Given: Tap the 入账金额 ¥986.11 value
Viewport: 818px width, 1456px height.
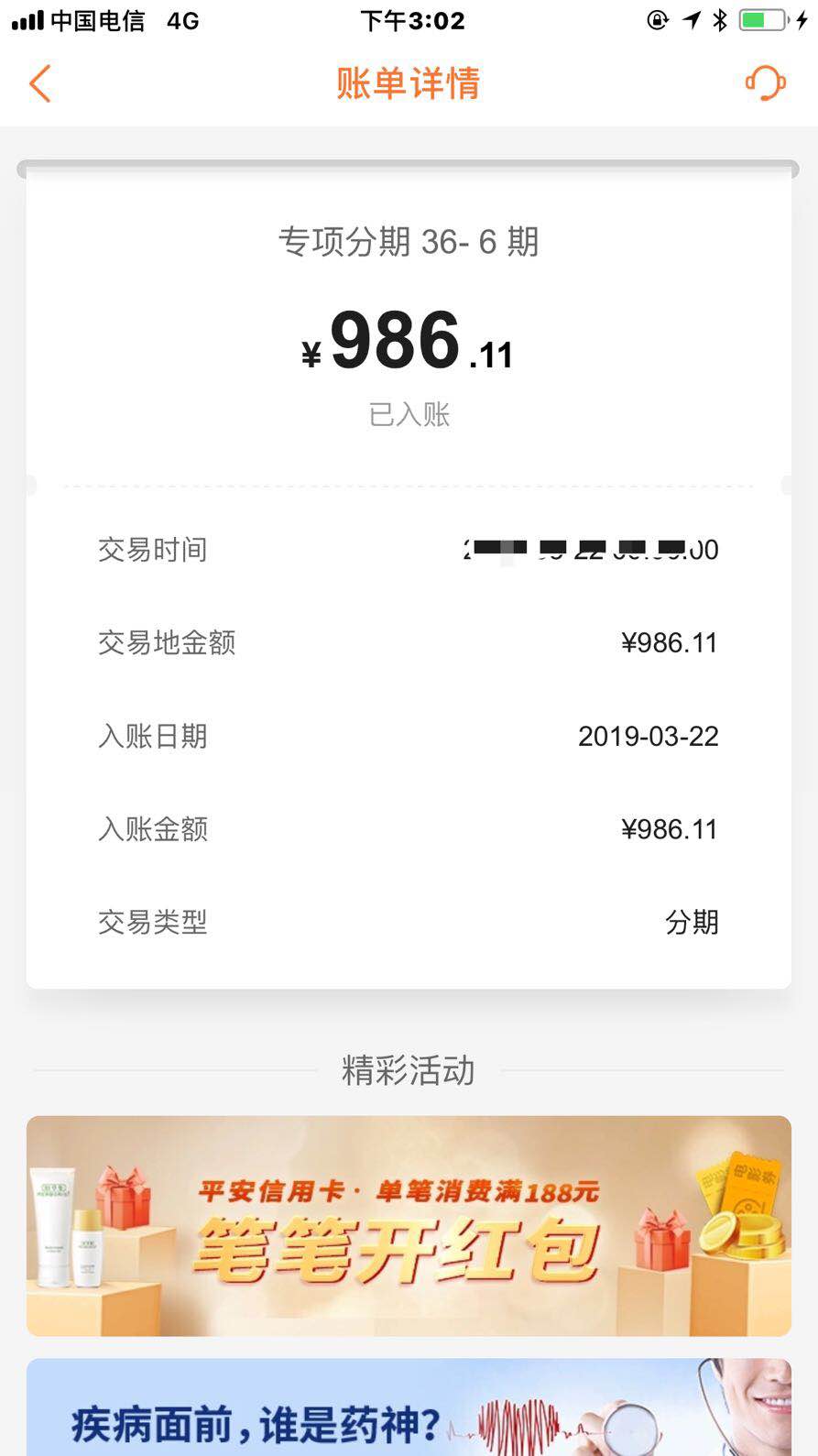Looking at the screenshot, I should tap(669, 828).
